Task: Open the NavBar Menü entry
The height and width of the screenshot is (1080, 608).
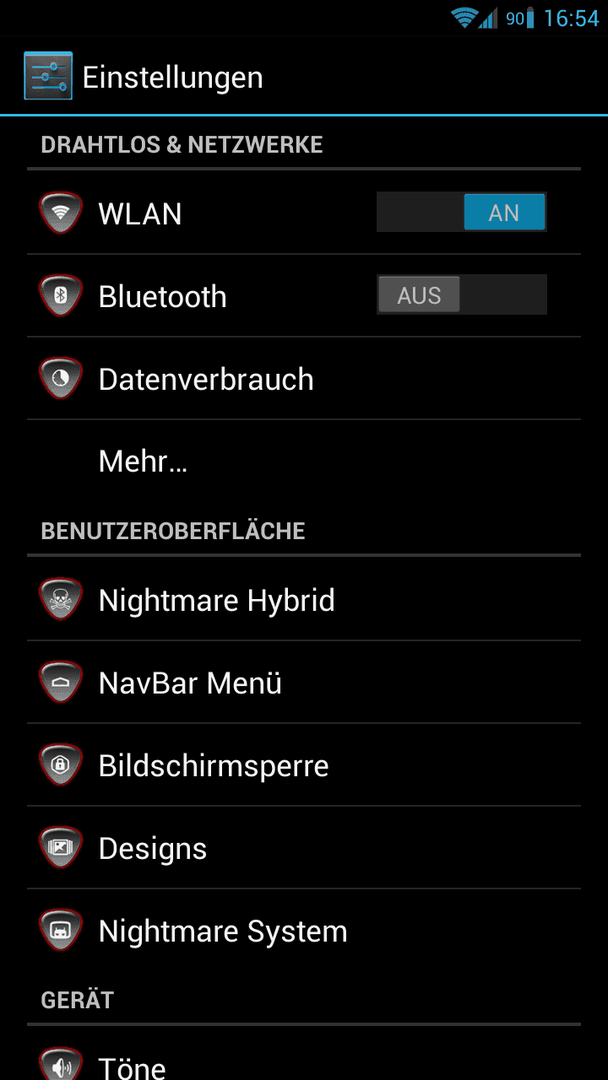Action: pos(304,682)
